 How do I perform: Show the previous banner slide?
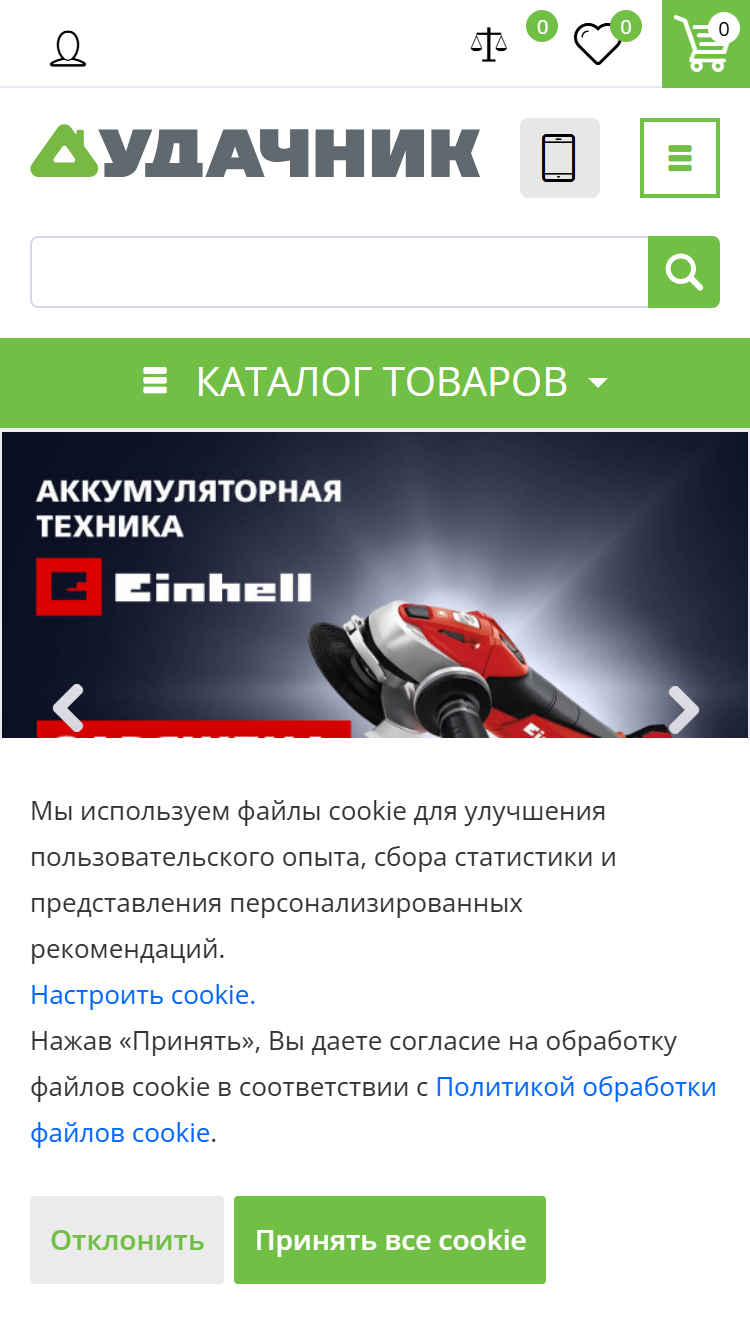click(68, 708)
